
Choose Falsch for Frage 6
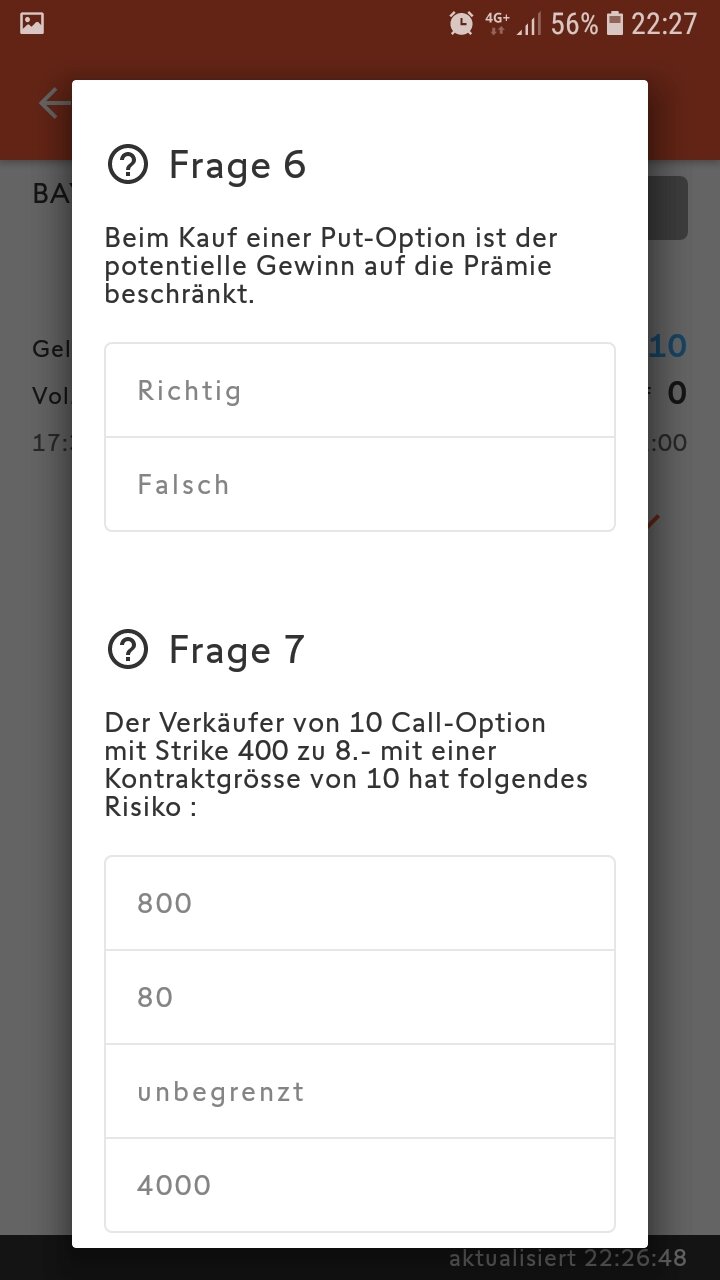click(360, 485)
